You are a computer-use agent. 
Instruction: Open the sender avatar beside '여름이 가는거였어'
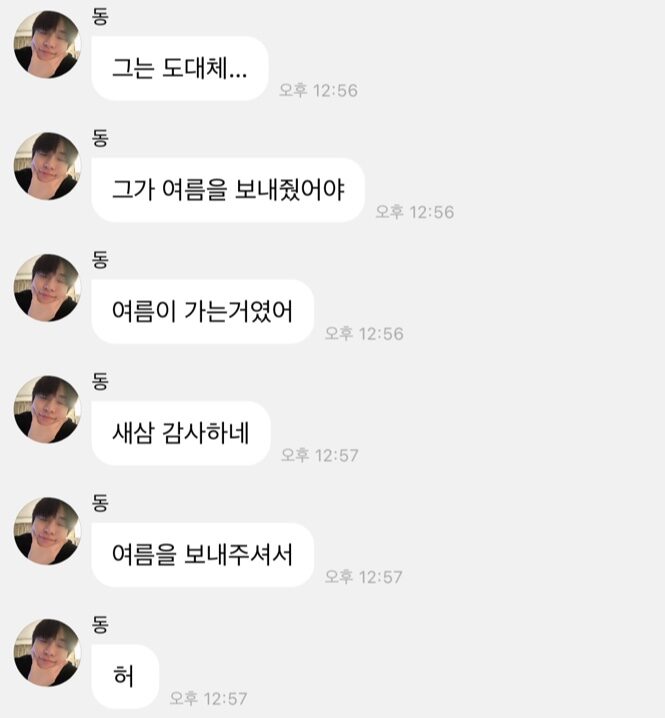click(x=46, y=288)
